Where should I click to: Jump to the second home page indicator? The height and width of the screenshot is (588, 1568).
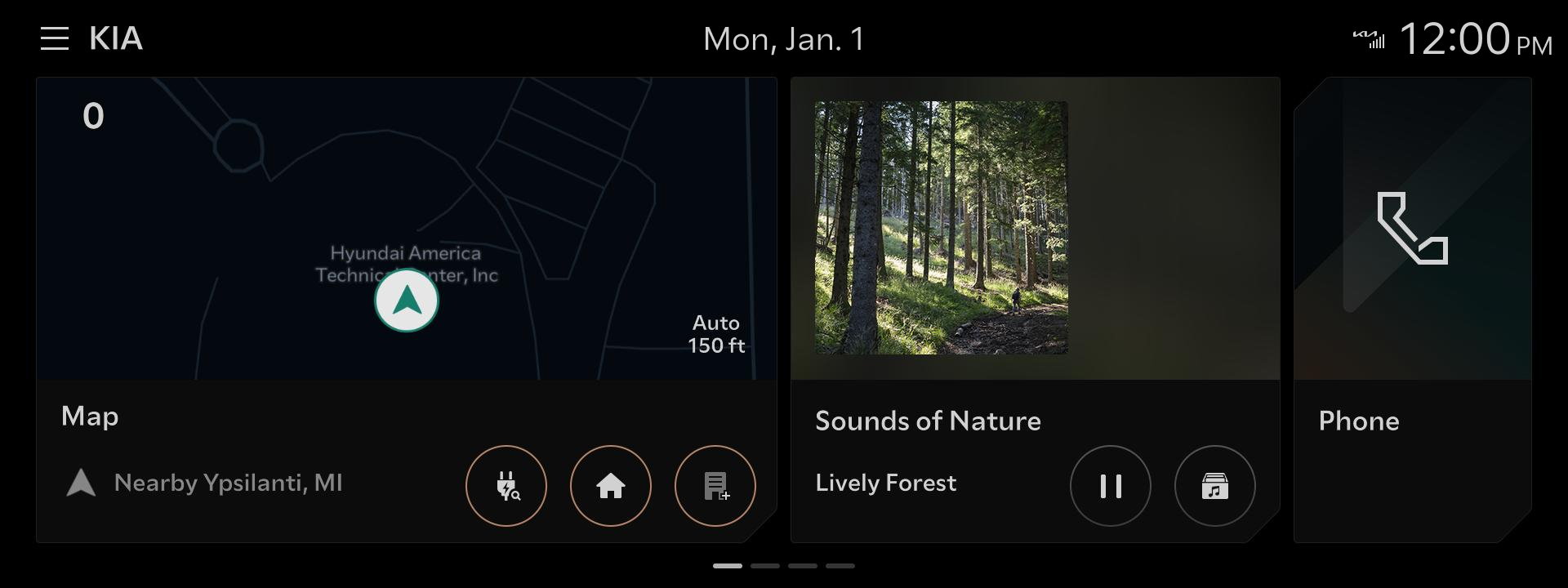765,565
